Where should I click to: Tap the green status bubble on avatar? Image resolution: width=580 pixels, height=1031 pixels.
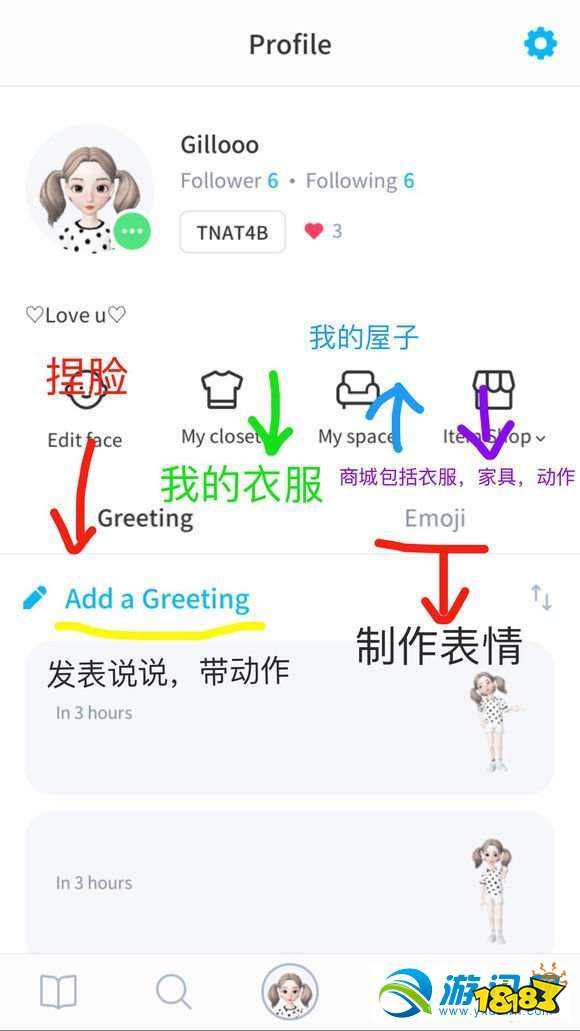click(x=132, y=231)
